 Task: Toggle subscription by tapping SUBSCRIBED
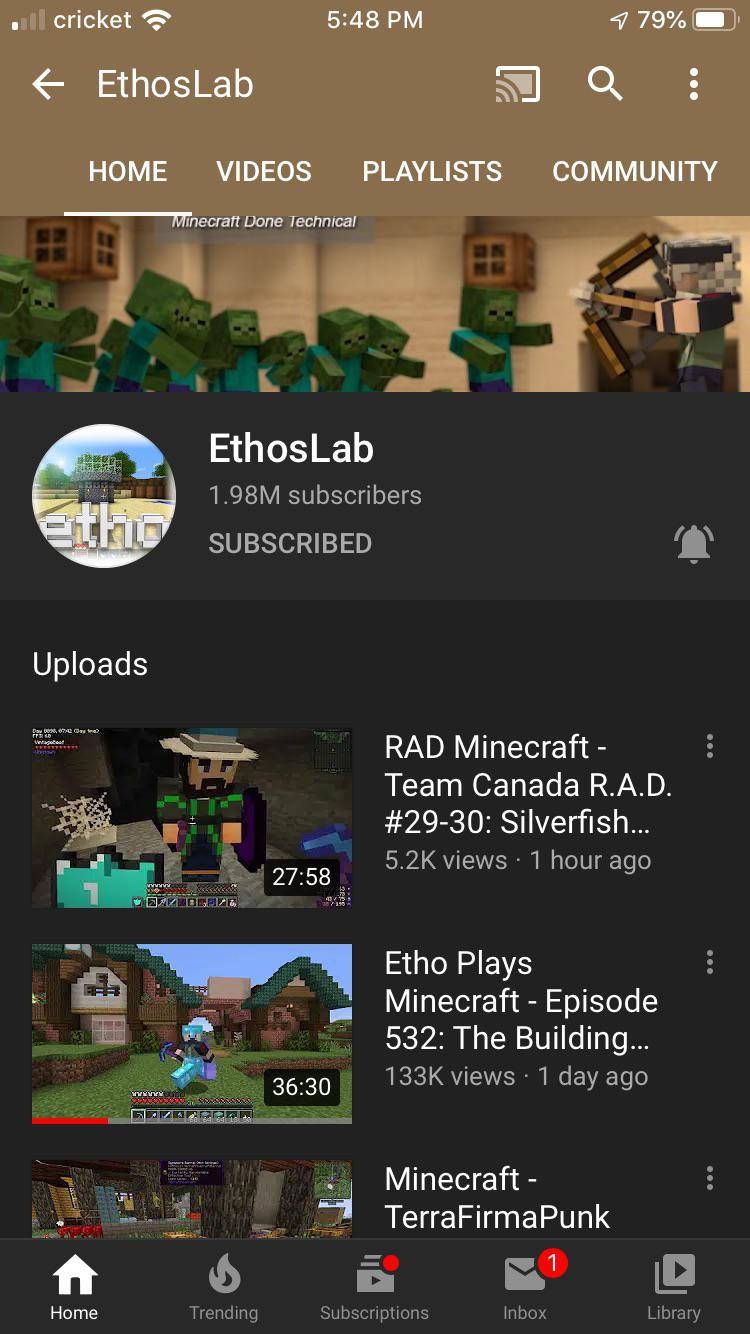tap(289, 543)
